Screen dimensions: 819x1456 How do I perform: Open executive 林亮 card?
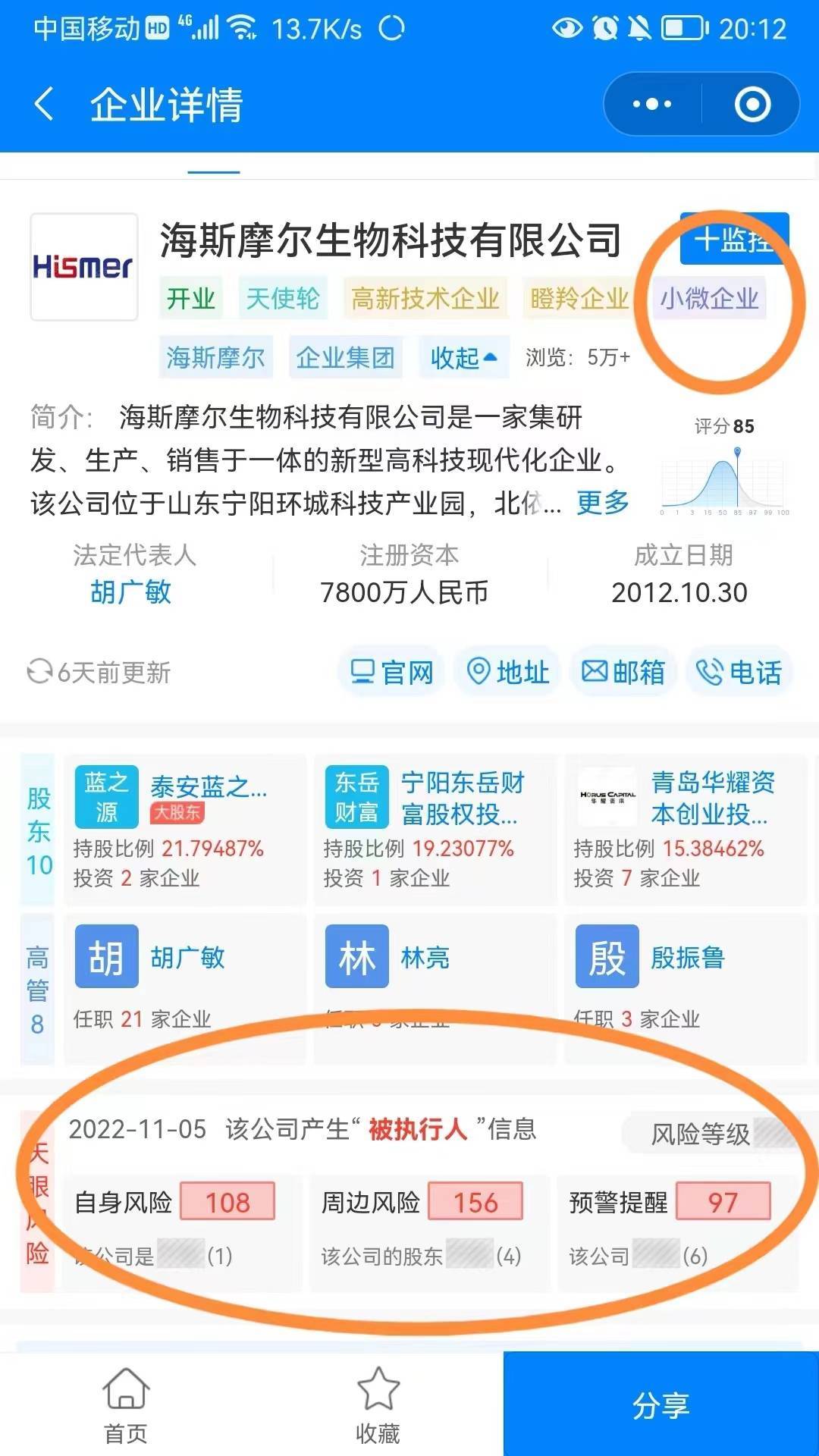click(425, 959)
